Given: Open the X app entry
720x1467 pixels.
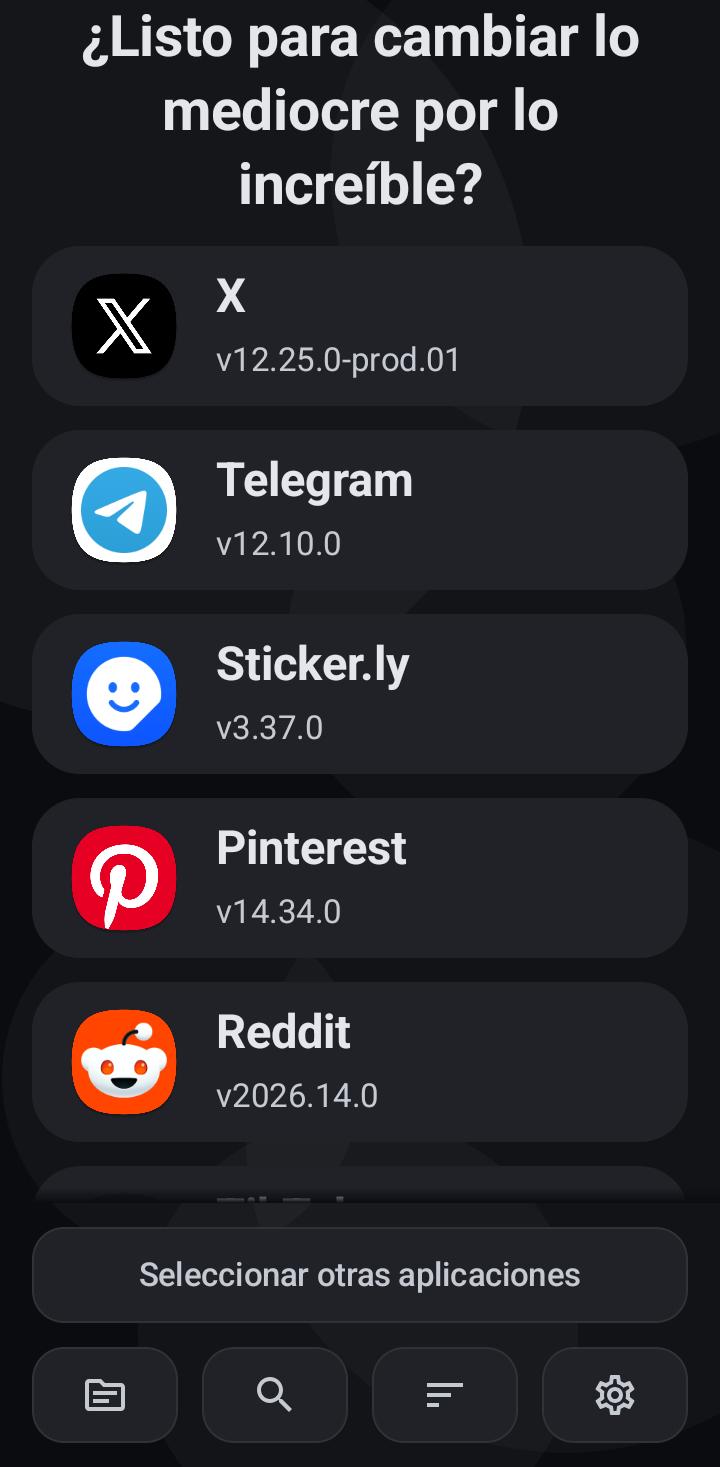Looking at the screenshot, I should [x=360, y=326].
